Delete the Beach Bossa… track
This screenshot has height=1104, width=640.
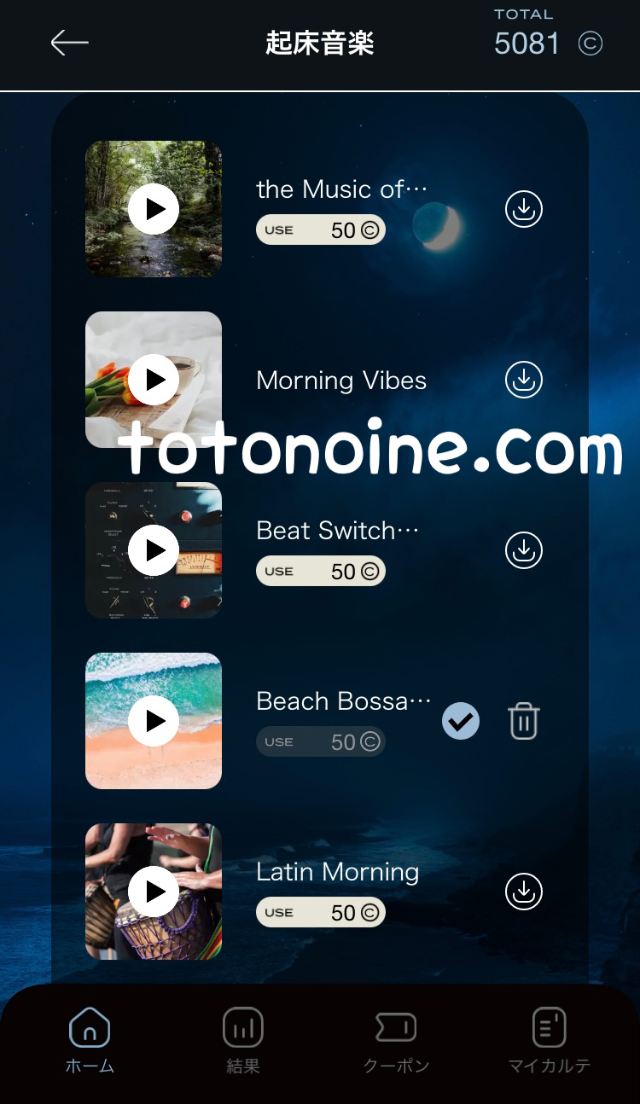[x=523, y=721]
